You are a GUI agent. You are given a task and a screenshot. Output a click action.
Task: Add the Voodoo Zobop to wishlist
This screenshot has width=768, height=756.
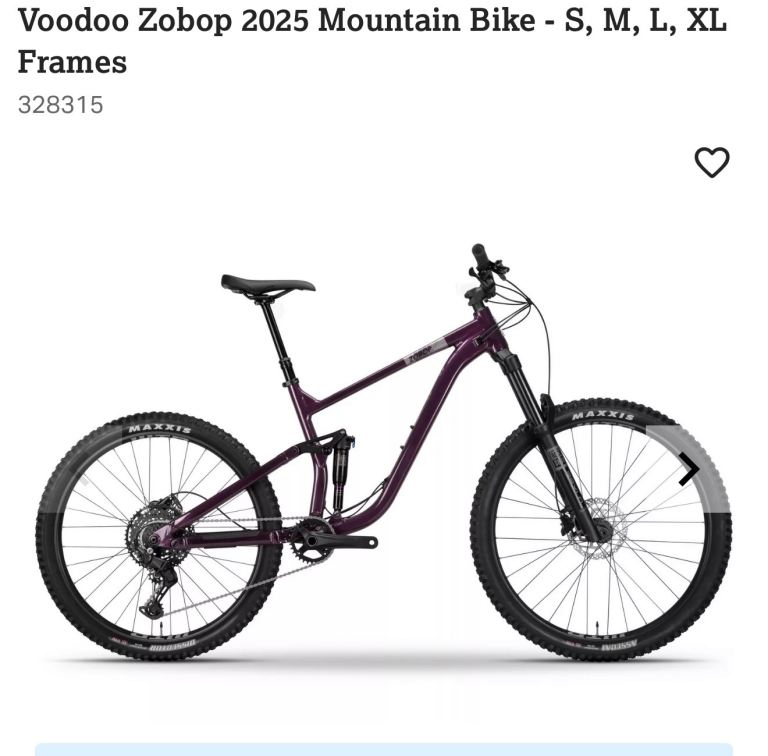point(712,162)
